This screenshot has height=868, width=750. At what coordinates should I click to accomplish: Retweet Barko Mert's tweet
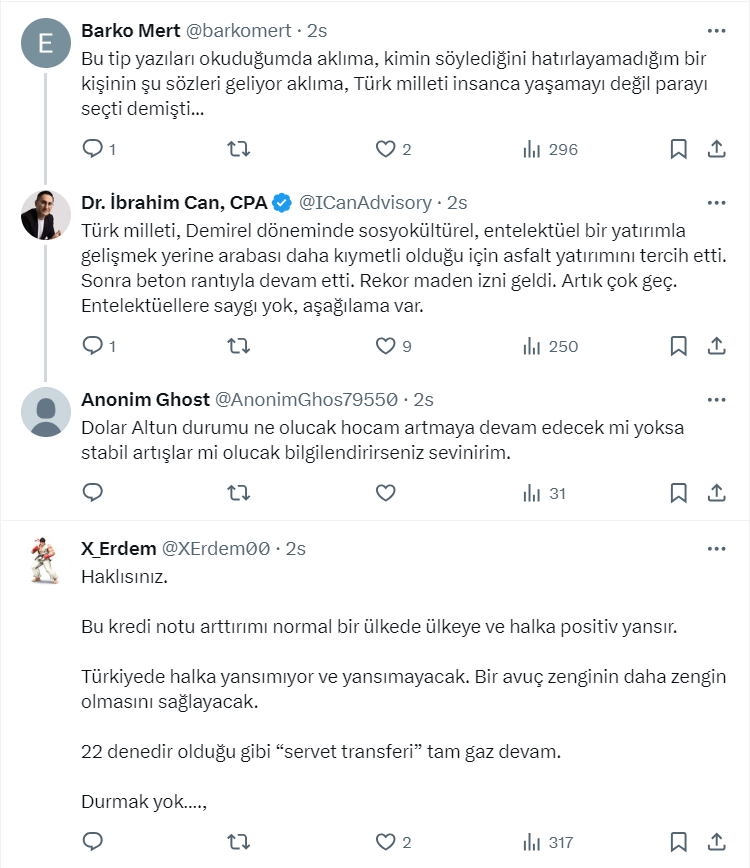click(239, 149)
